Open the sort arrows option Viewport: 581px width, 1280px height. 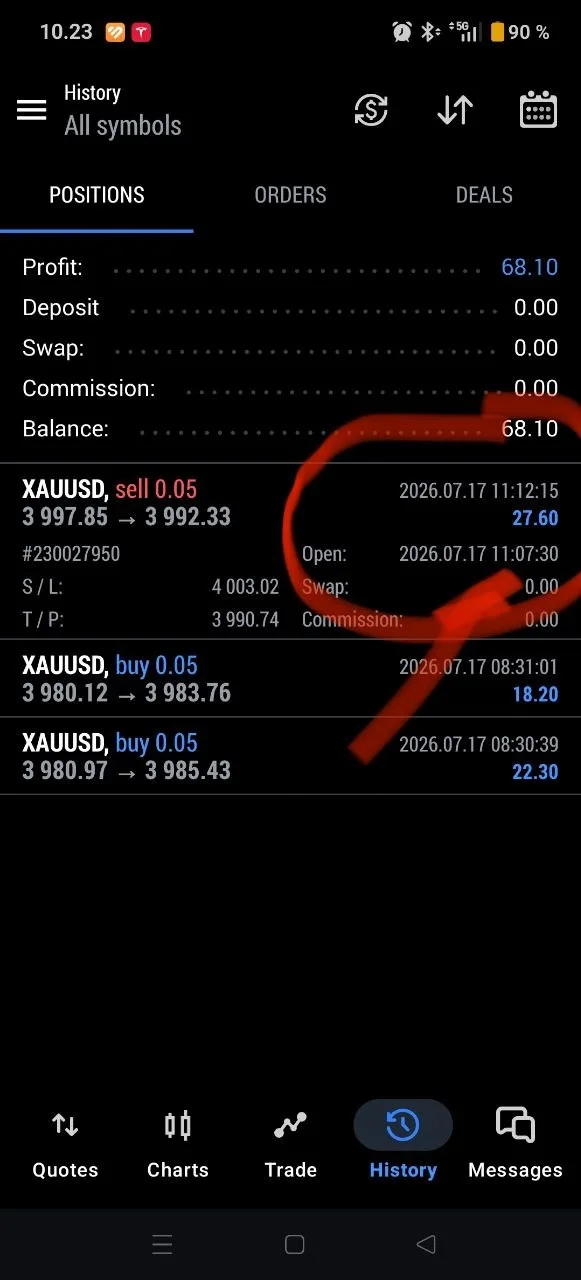[455, 110]
